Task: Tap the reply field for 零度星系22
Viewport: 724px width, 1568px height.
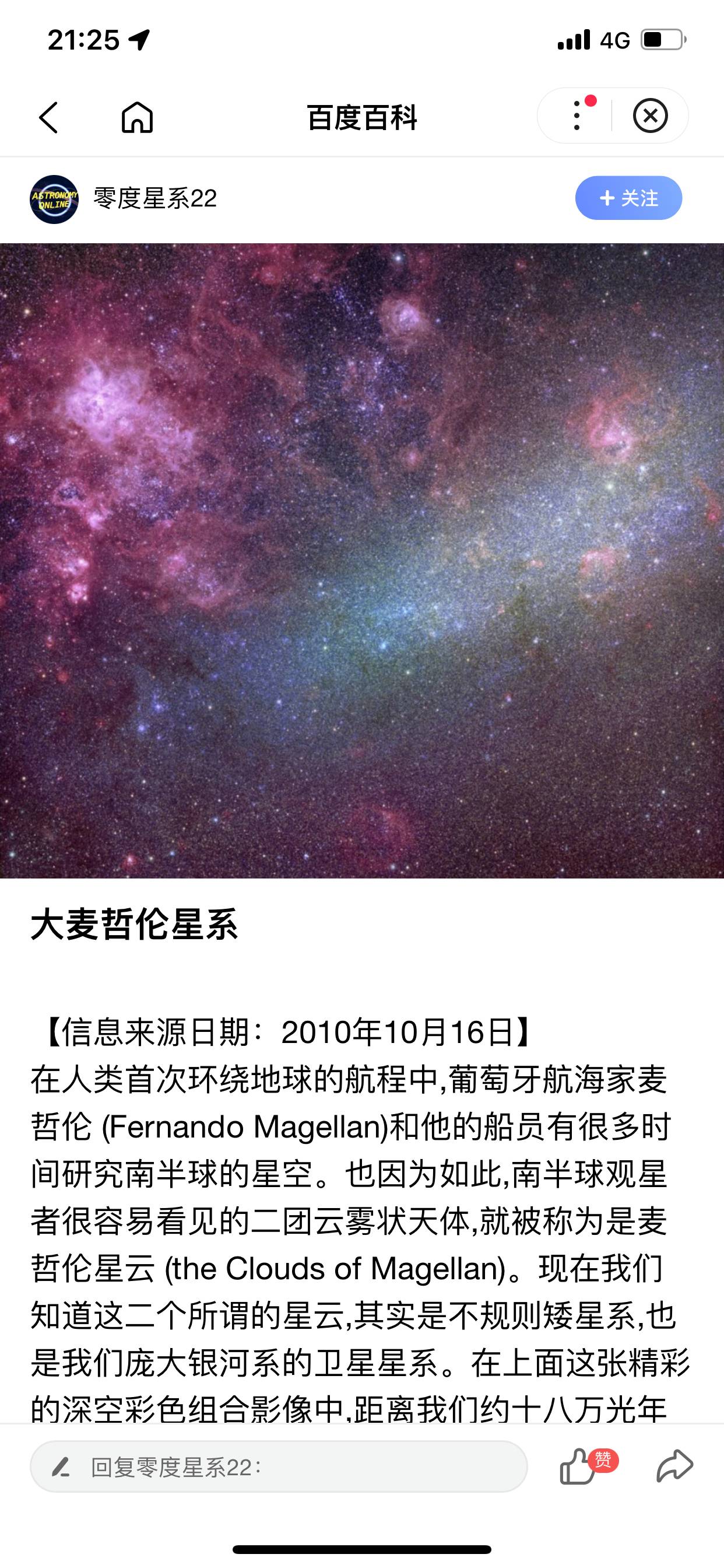Action: click(x=279, y=1467)
